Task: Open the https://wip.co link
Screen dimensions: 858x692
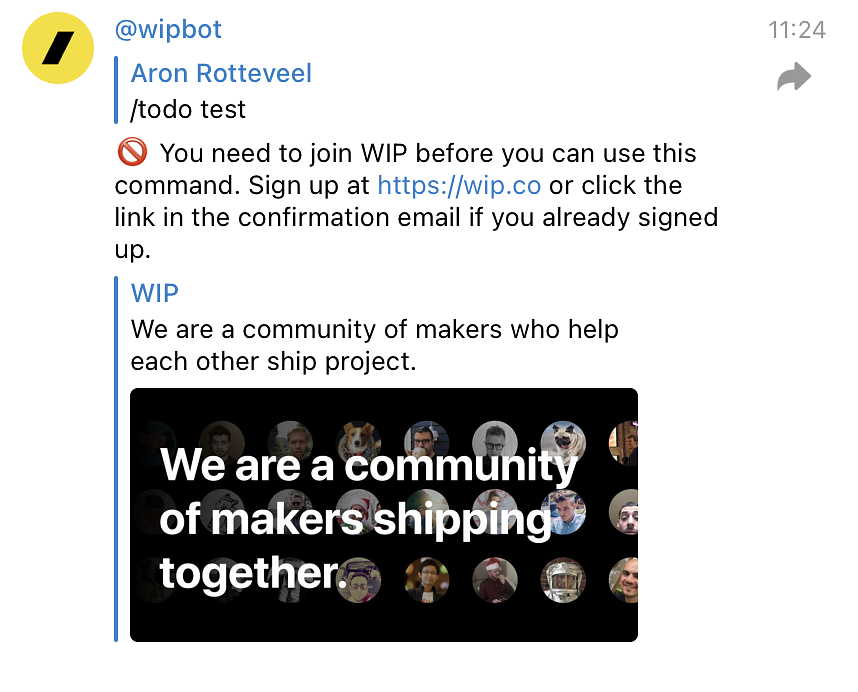Action: click(459, 186)
